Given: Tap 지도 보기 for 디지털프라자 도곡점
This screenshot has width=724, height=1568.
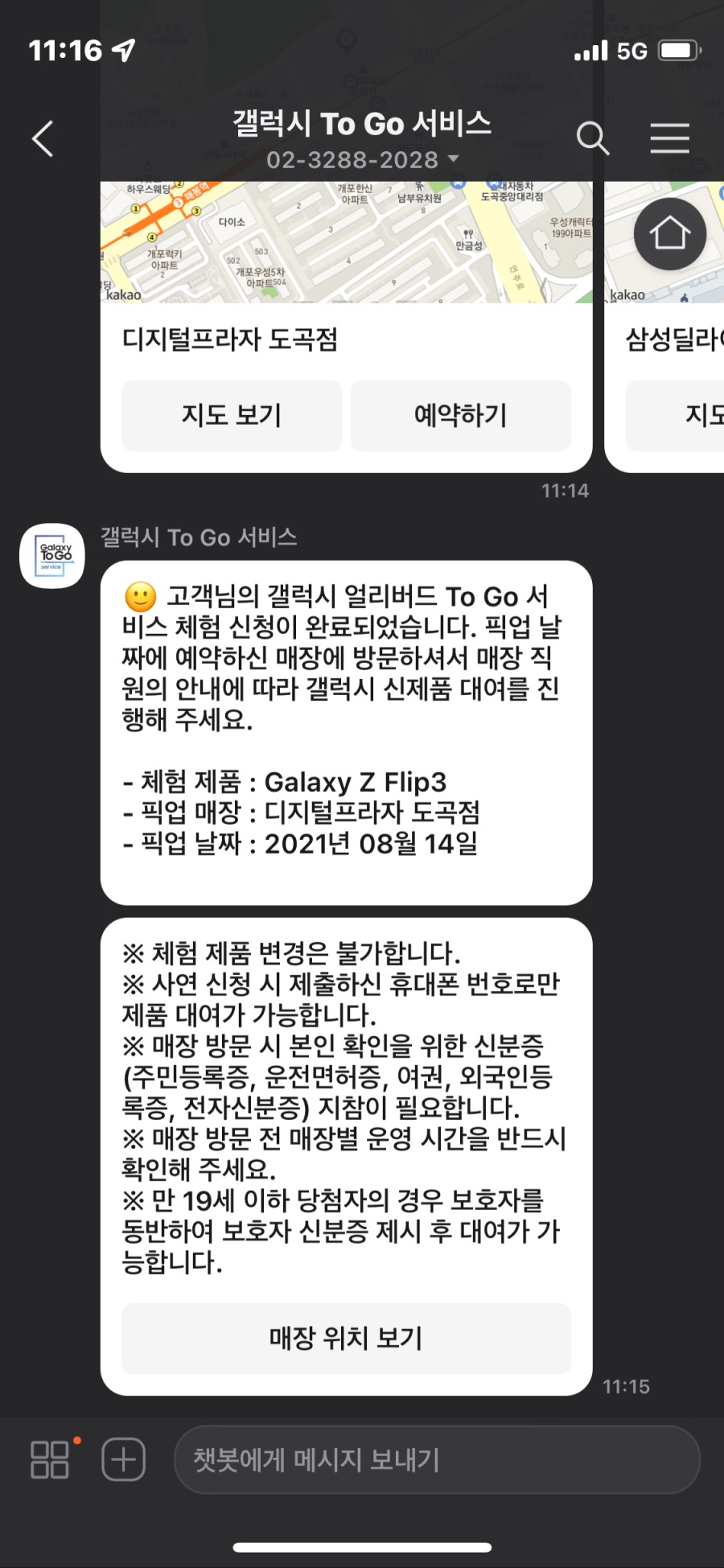Looking at the screenshot, I should coord(232,416).
